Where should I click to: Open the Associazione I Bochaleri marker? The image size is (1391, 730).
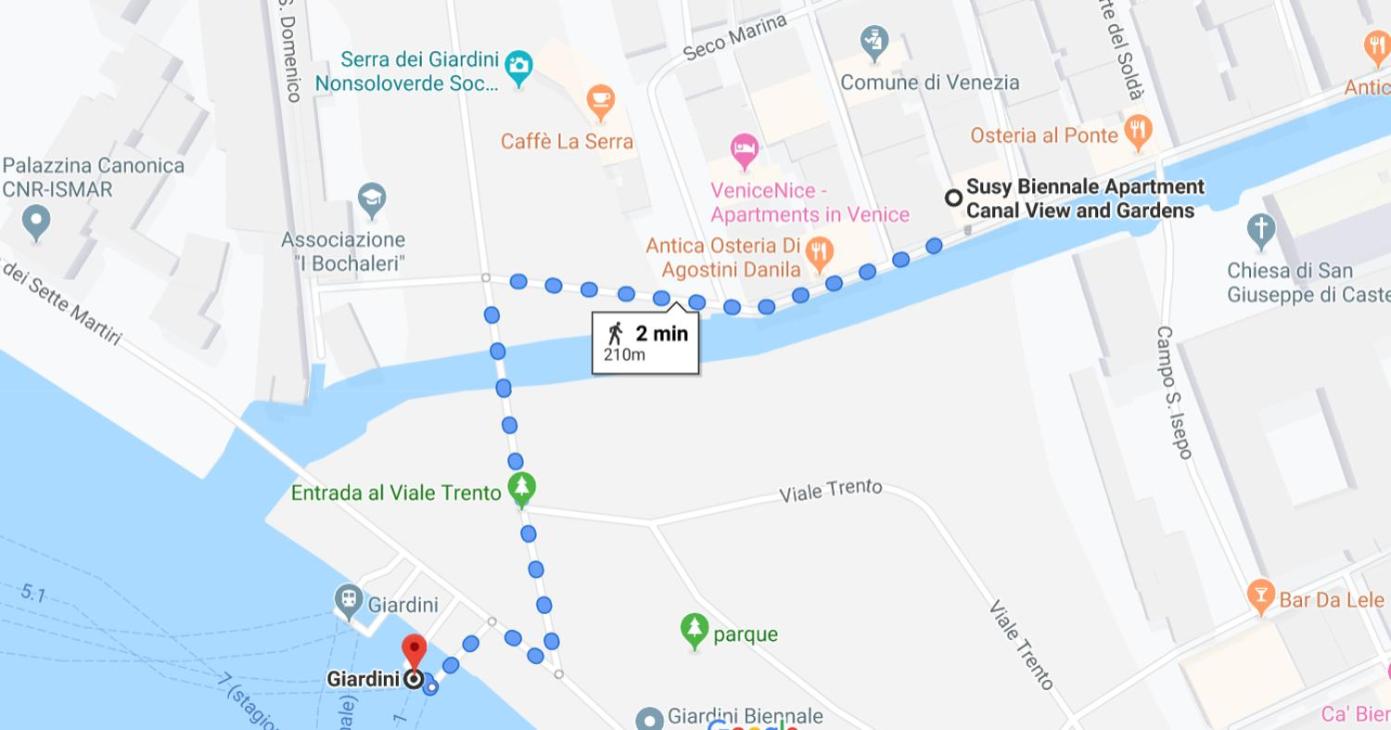[x=372, y=196]
